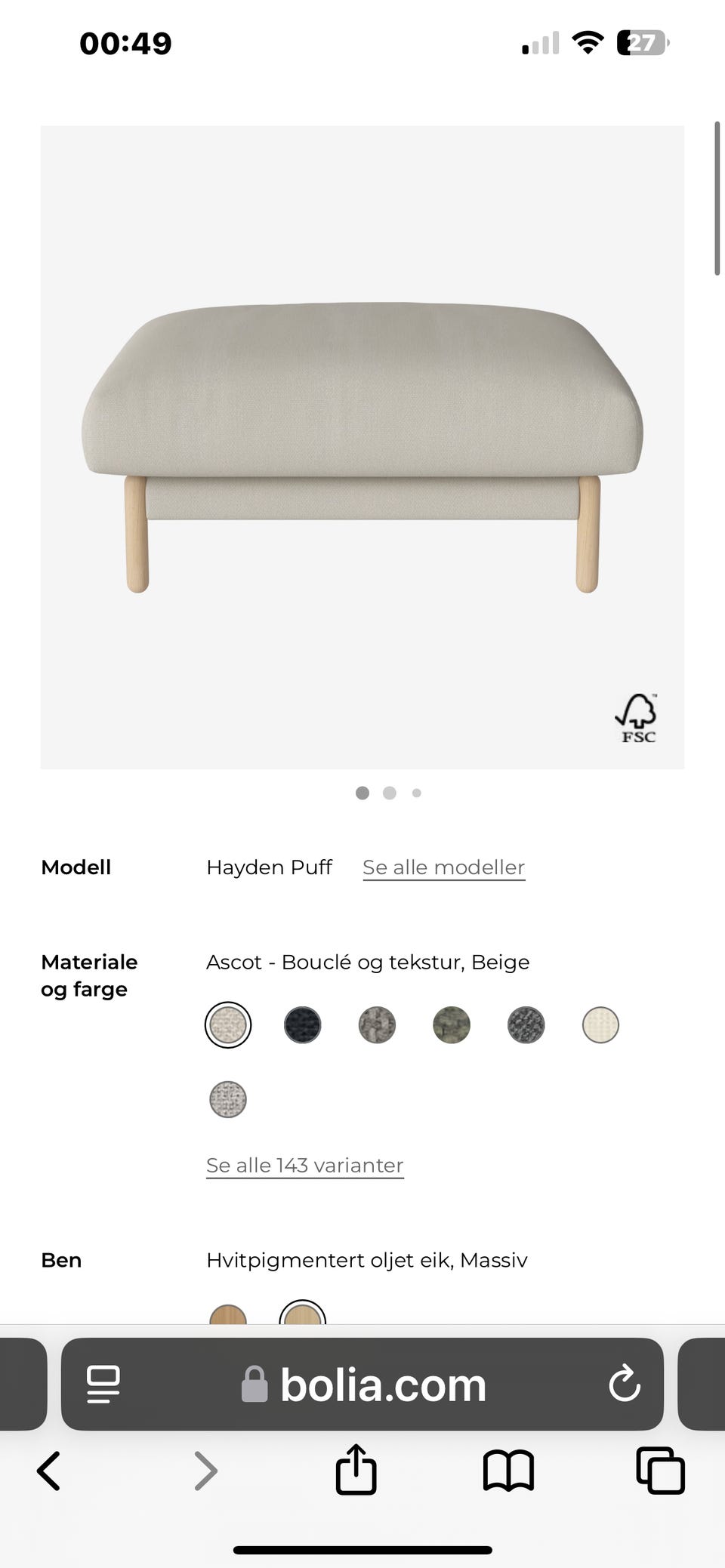
Task: Expand Se alle 143 varianter fabric list
Action: pos(304,1165)
